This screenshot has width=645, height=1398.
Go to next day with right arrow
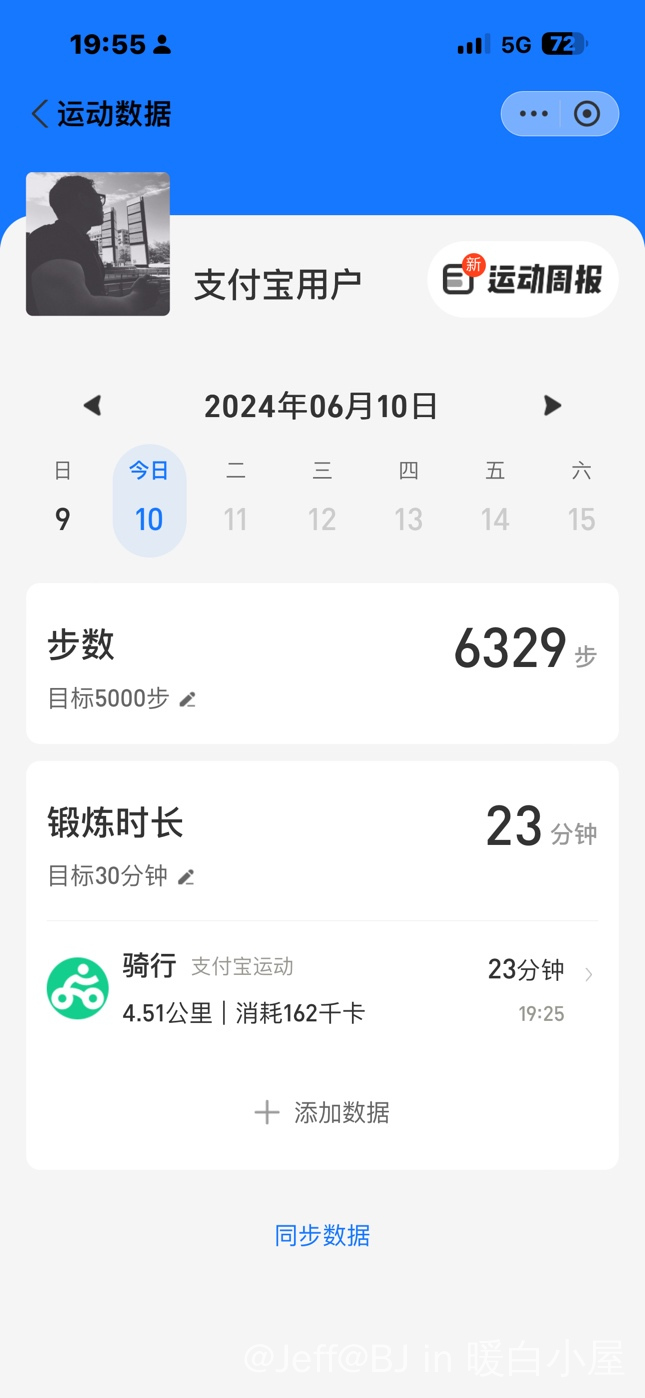click(x=552, y=405)
